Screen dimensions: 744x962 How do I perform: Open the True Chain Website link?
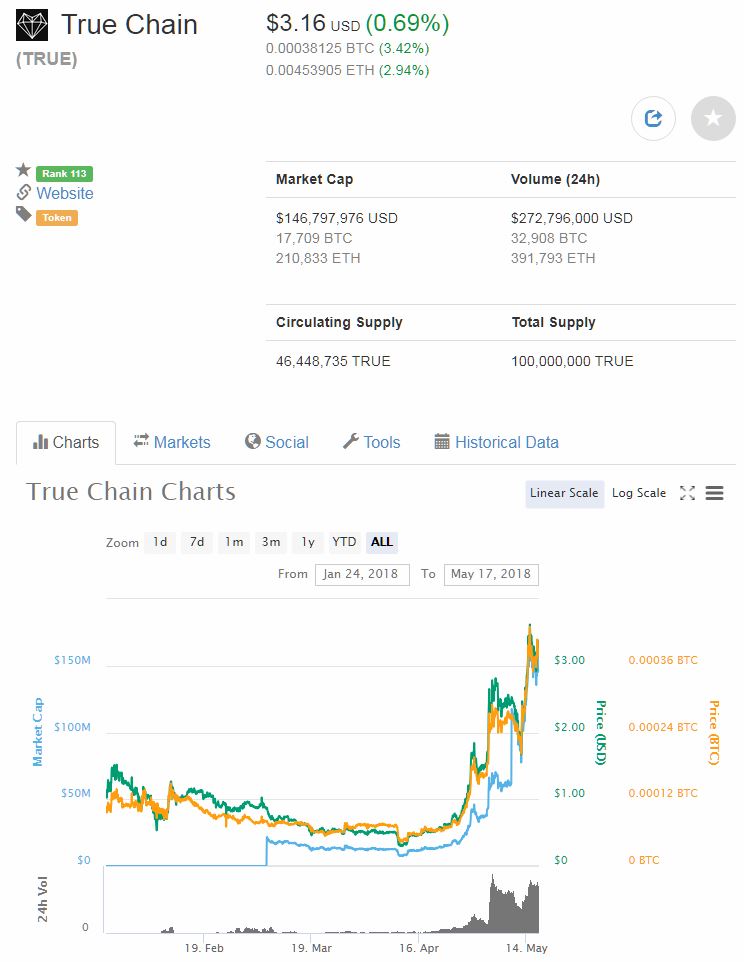pos(65,194)
